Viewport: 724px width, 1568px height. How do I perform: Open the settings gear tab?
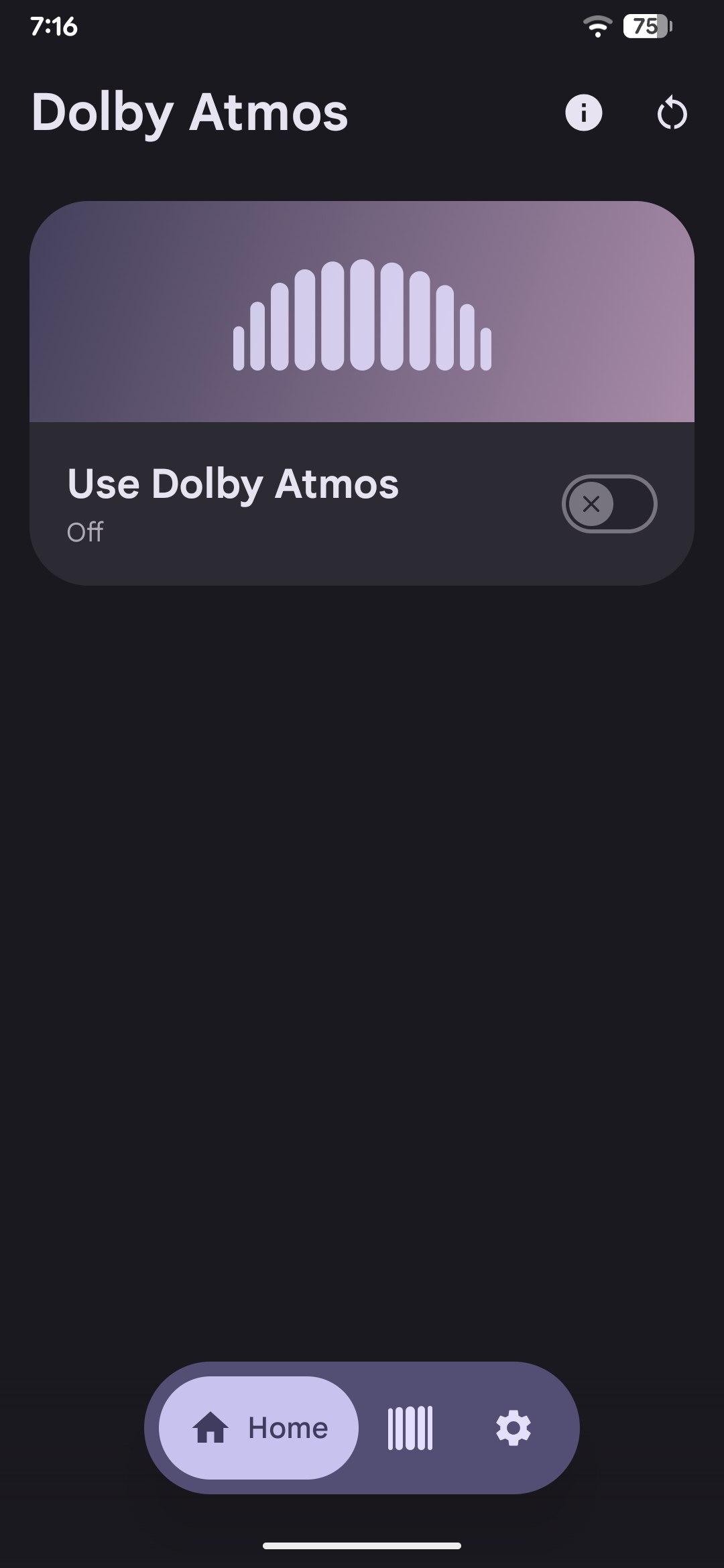pos(514,1428)
